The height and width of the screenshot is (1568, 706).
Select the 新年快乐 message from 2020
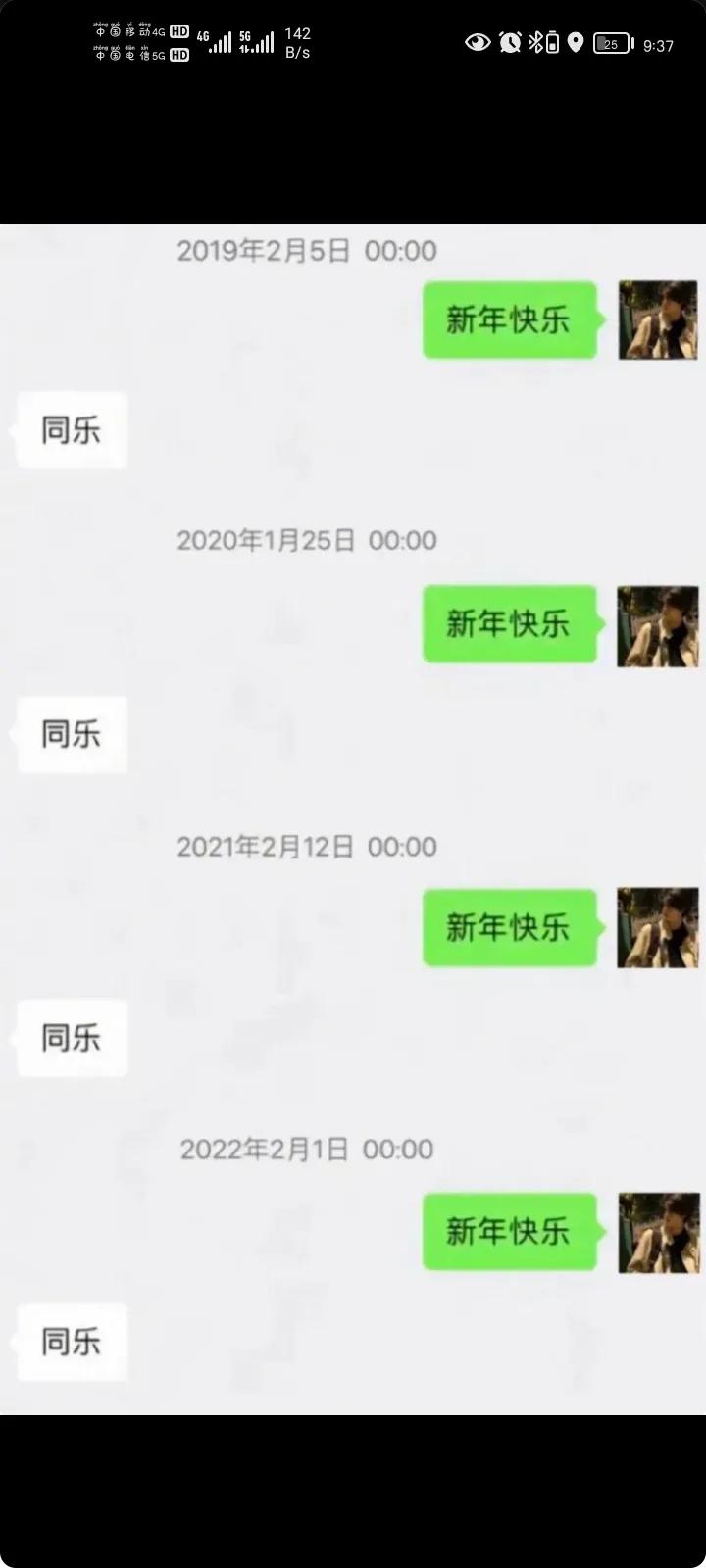point(508,624)
